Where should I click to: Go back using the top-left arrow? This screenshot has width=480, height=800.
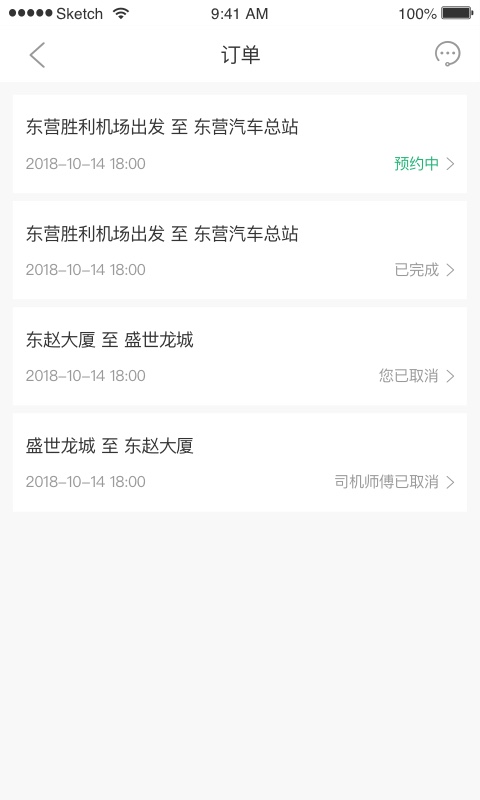[37, 55]
